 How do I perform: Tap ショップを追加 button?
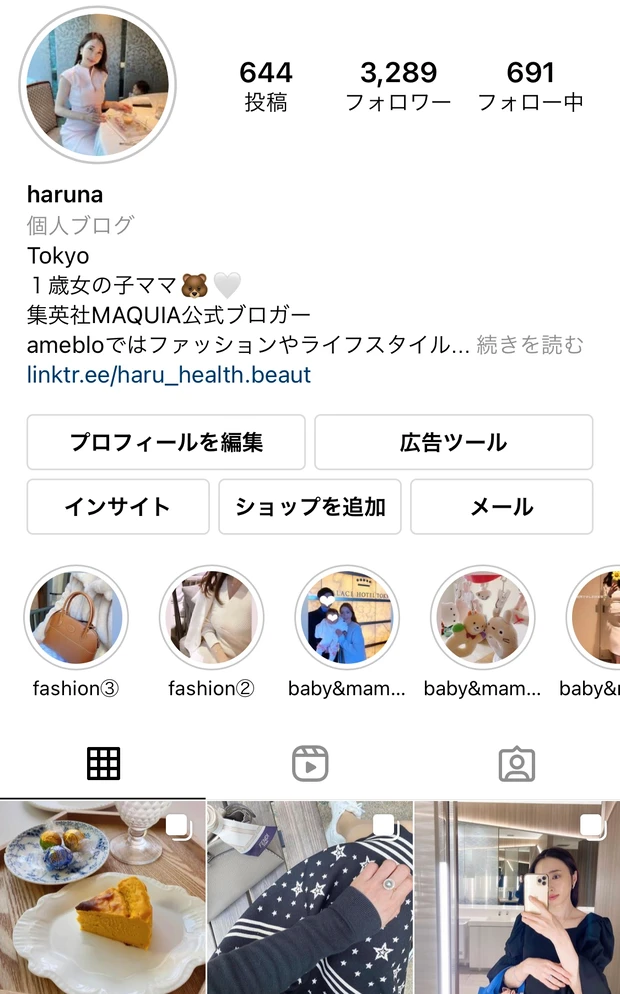[x=310, y=506]
